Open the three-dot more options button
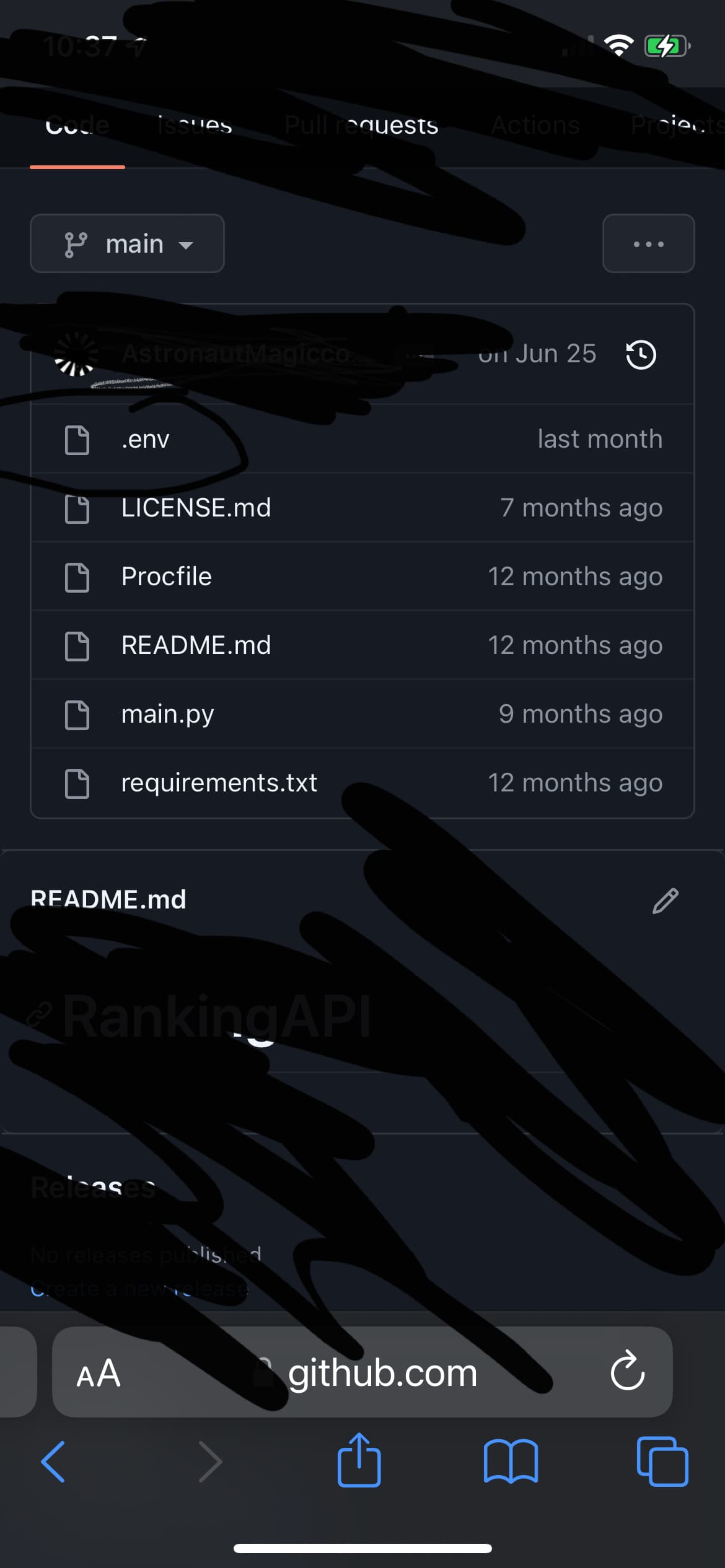The image size is (725, 1568). pos(648,243)
